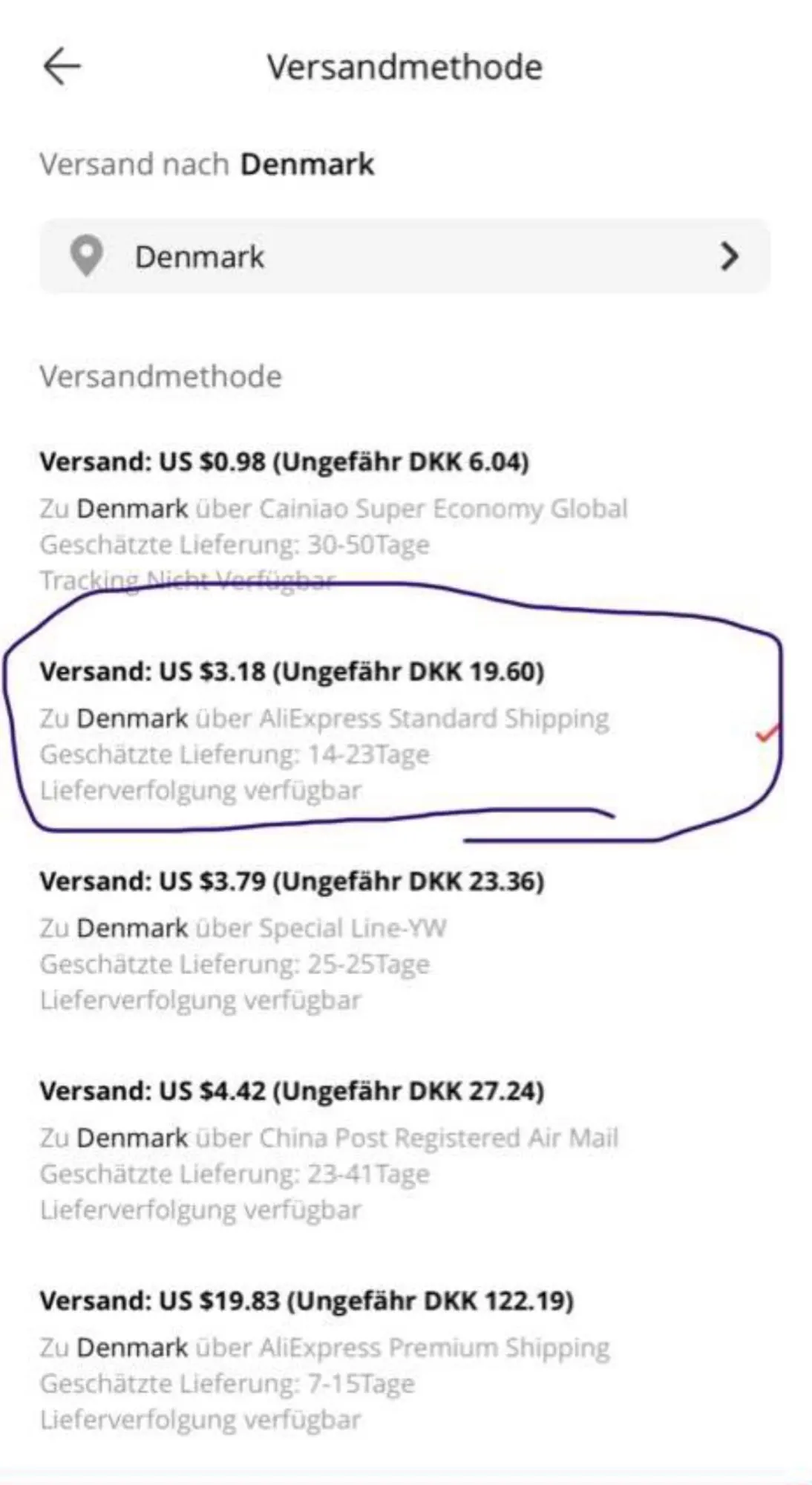
Task: Open the Denmark destination selector
Action: click(x=405, y=256)
